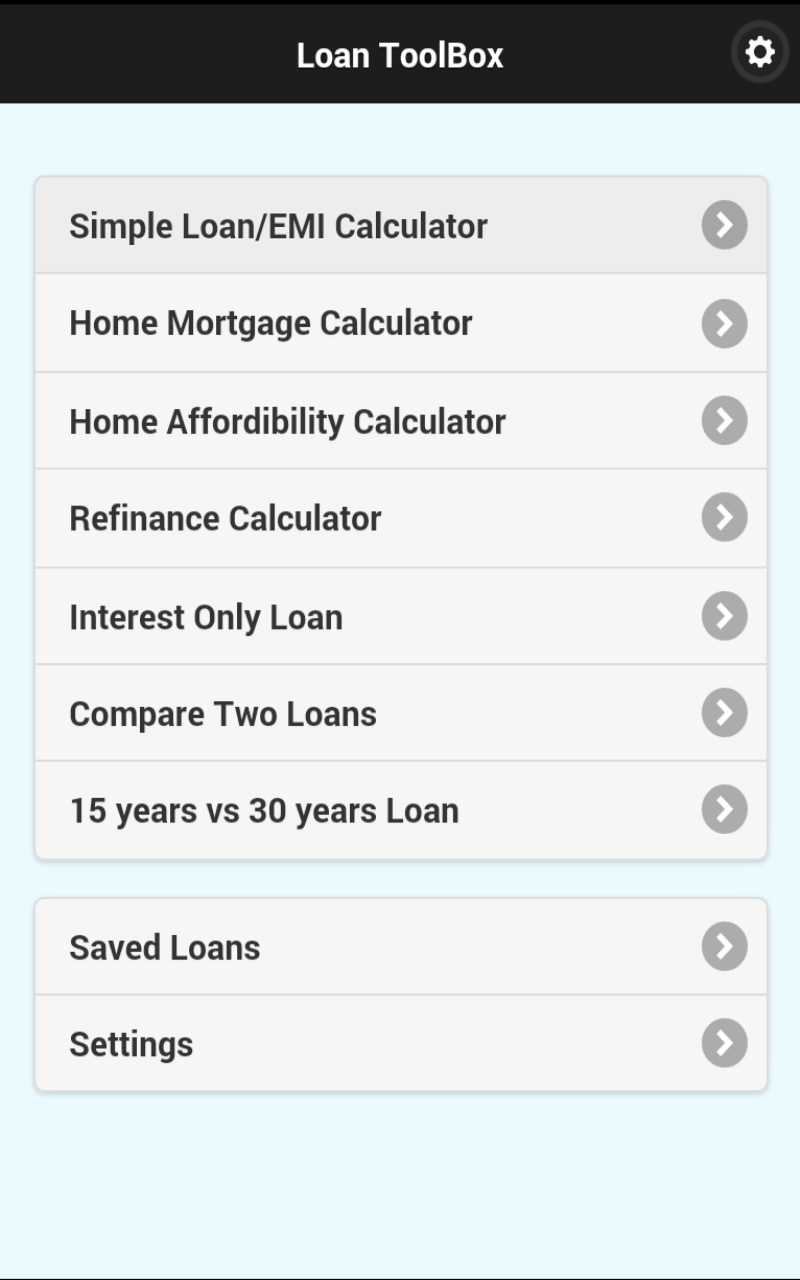Screen dimensions: 800x1280
Task: Tap 15 years vs 30 years Loan
Action: point(400,810)
